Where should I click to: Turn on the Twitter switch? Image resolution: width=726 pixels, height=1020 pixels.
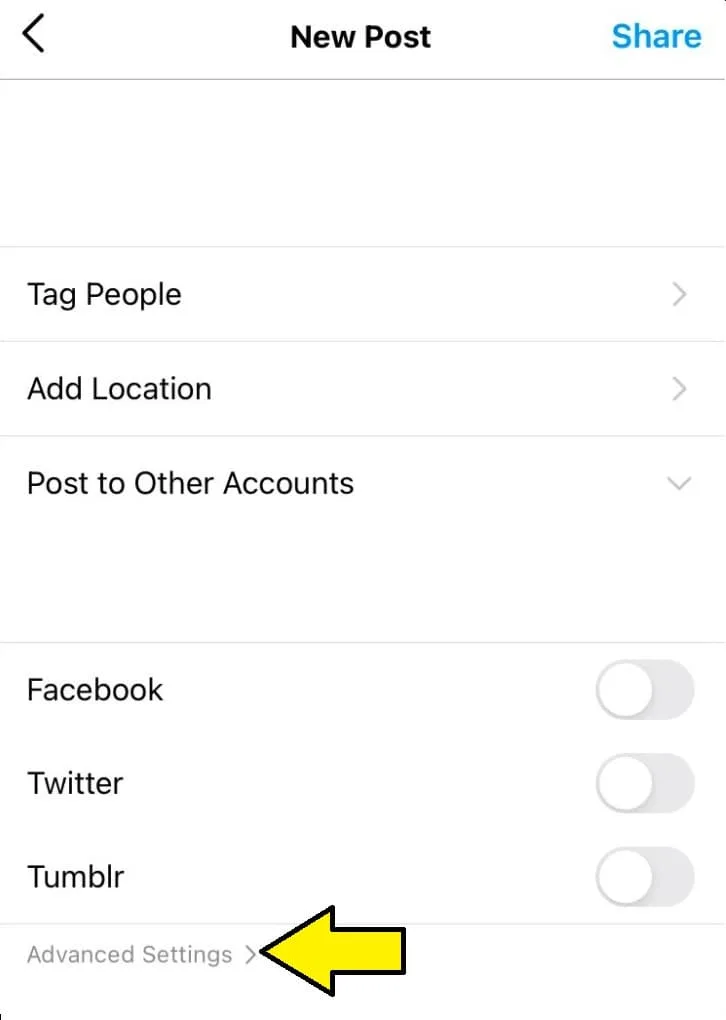[644, 783]
